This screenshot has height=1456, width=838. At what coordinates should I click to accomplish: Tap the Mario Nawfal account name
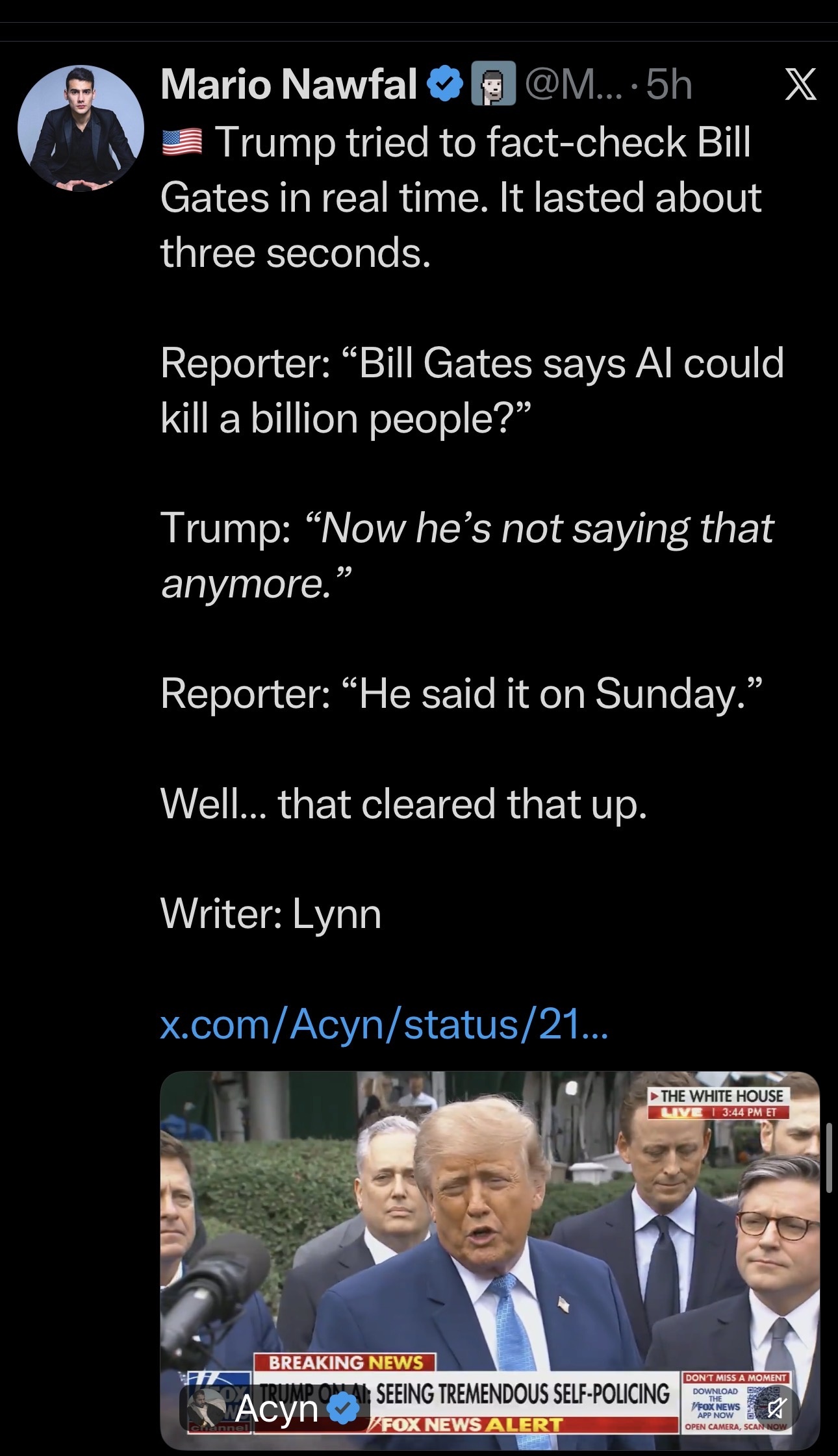click(288, 84)
